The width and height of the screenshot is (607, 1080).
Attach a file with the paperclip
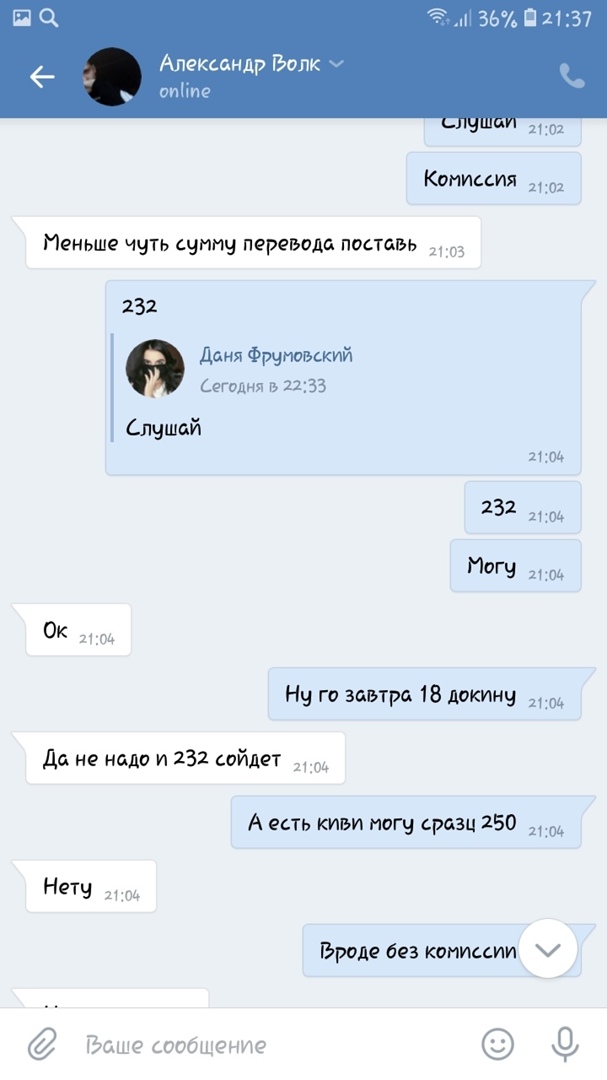[41, 1045]
